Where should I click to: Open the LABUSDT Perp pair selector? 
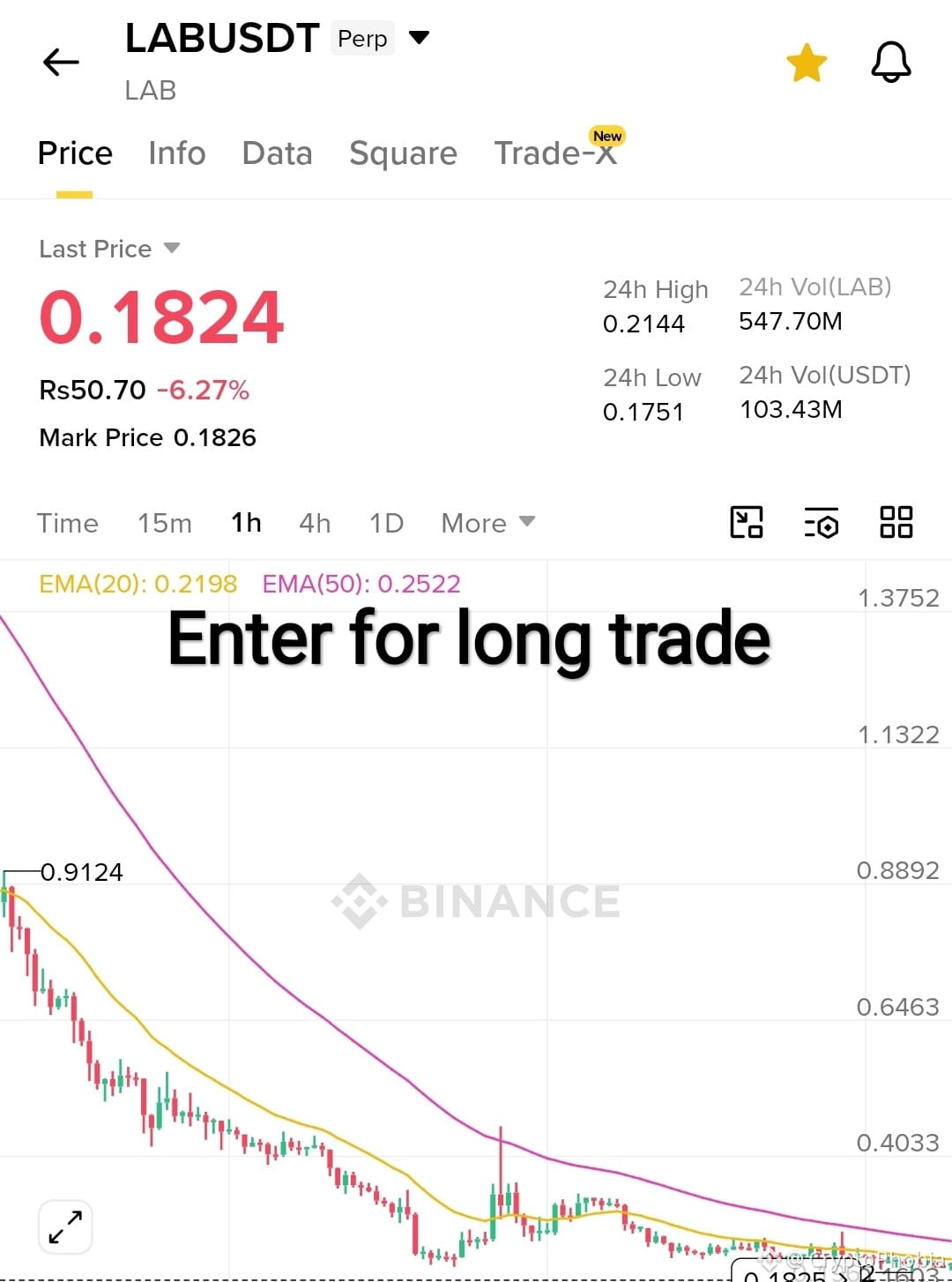tap(277, 39)
